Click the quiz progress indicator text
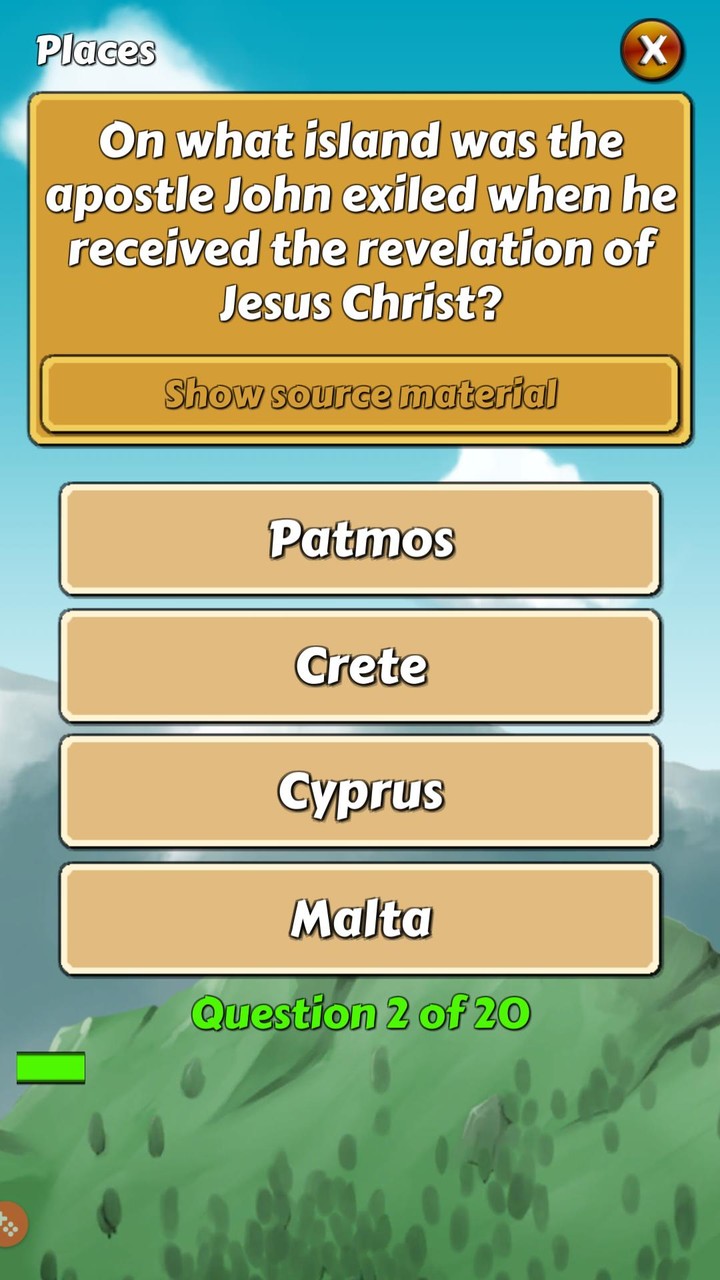720x1280 pixels. pyautogui.click(x=360, y=1013)
